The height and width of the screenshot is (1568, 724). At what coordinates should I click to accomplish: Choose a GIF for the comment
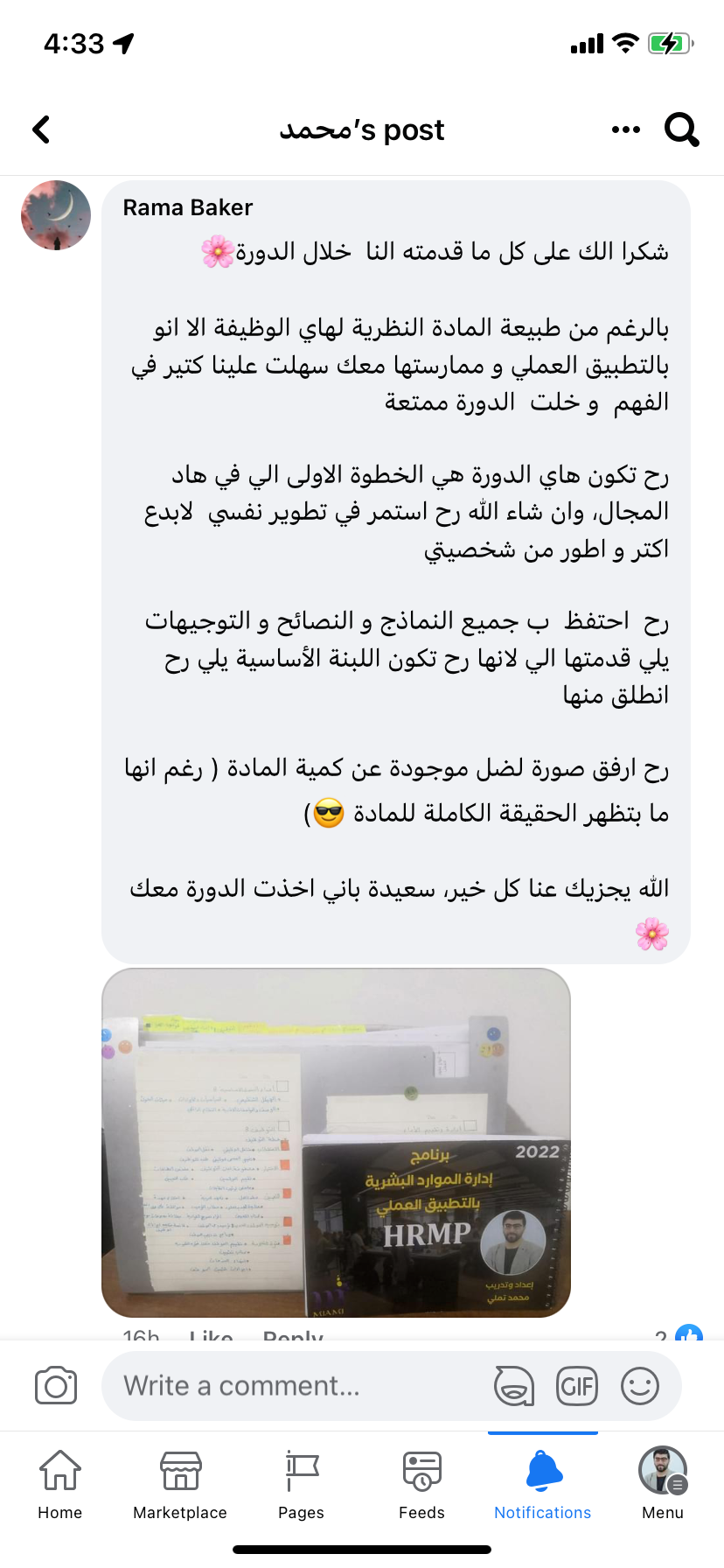click(577, 1386)
